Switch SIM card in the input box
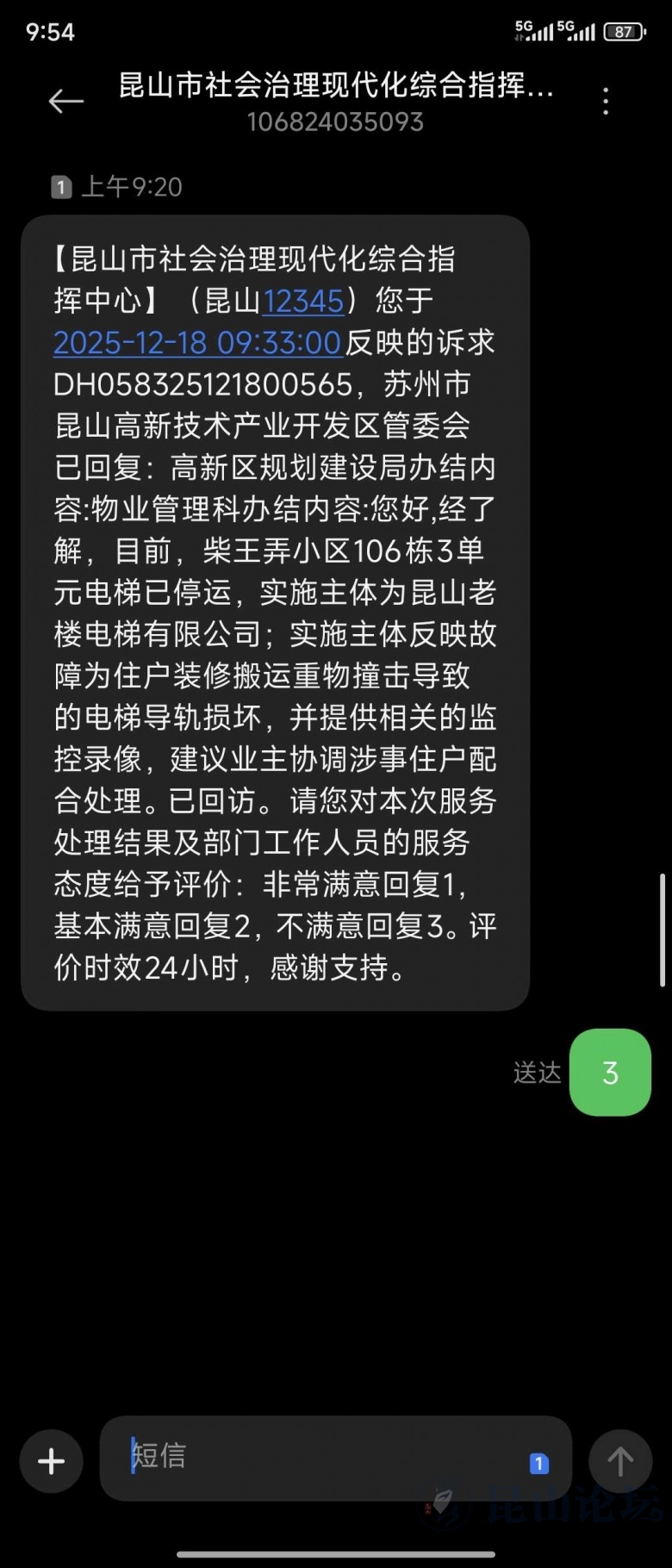Screen dimensions: 672x1568 [x=539, y=1463]
